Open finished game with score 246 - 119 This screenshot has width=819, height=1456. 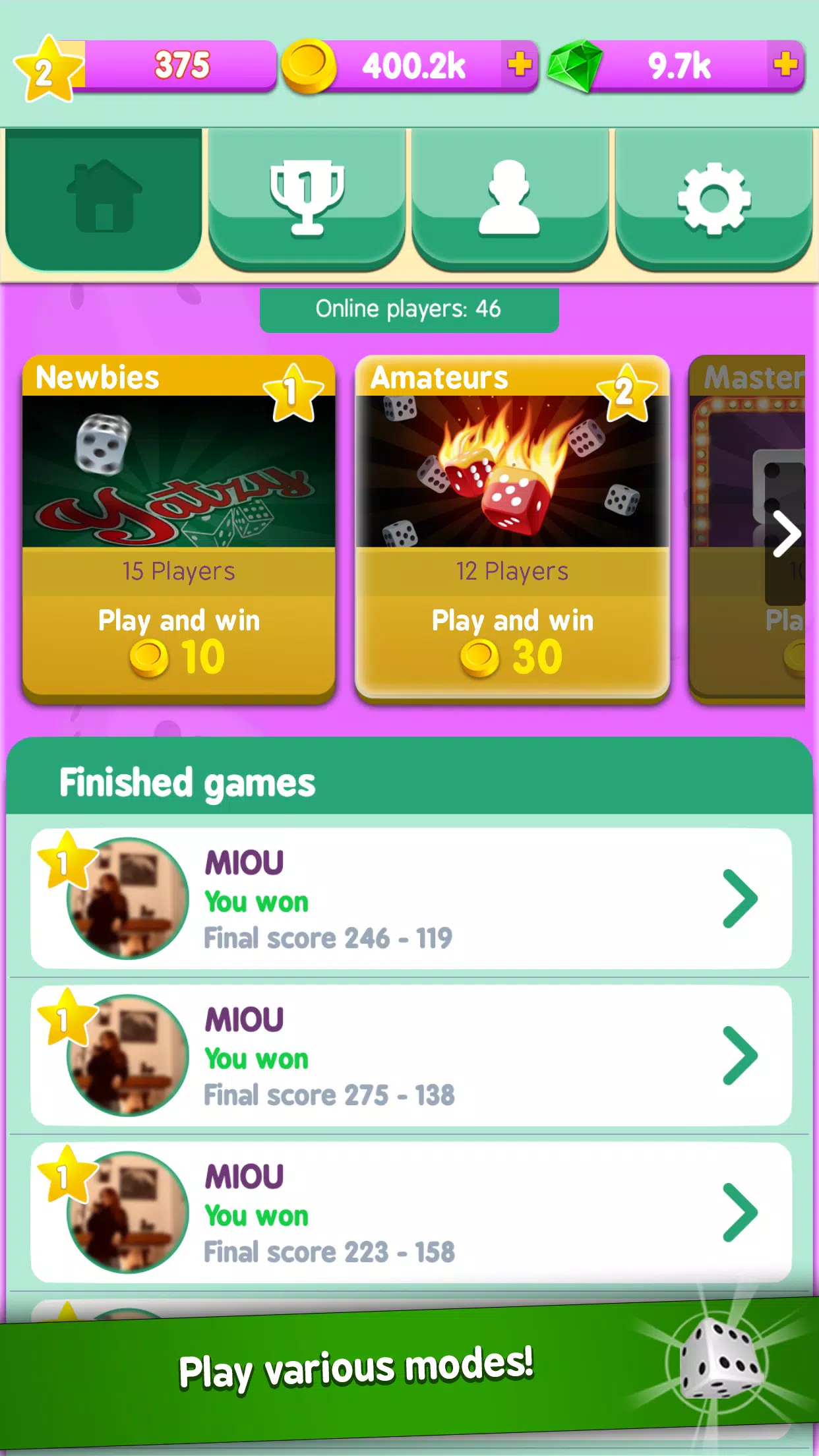point(411,899)
